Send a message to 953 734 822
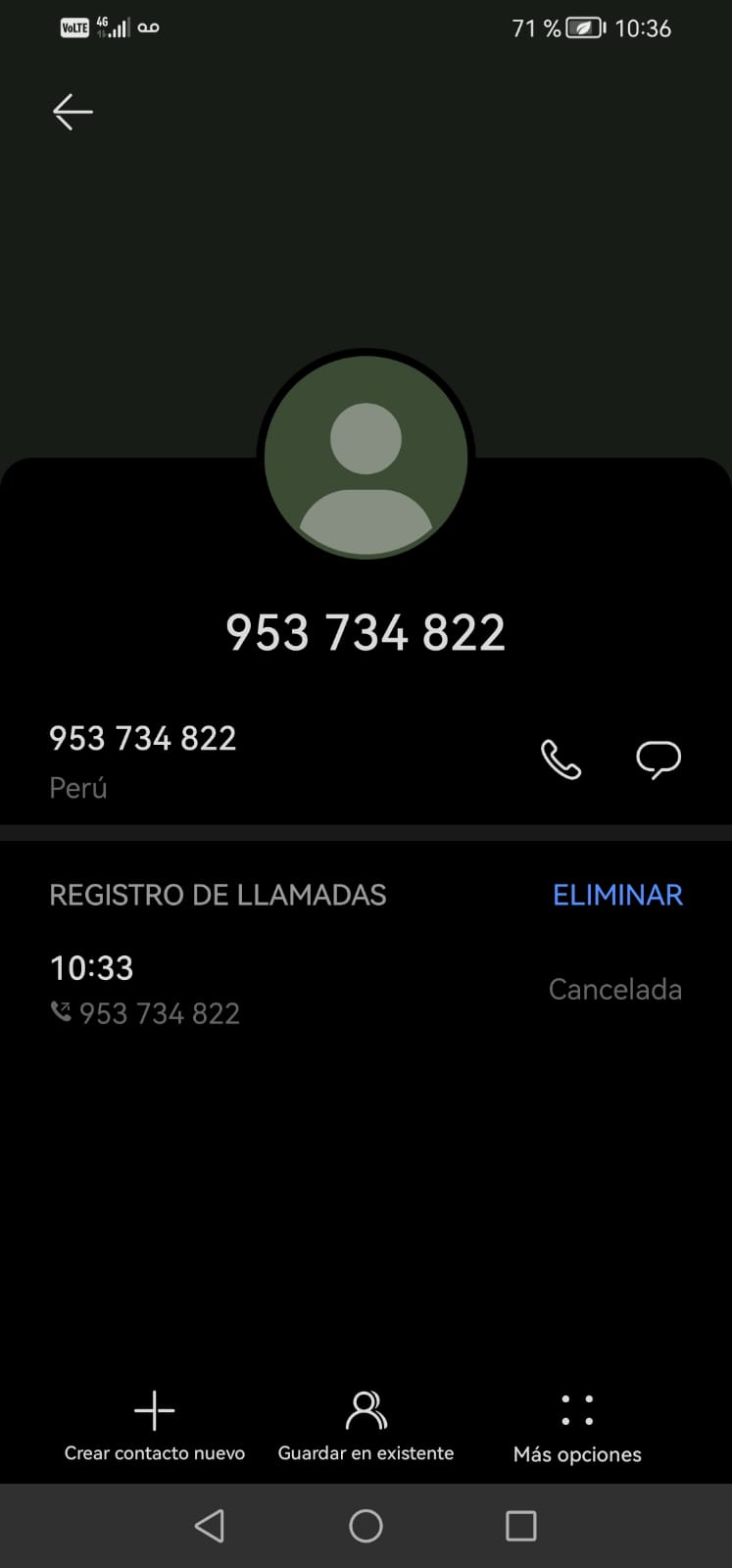Screen dimensions: 732x1568 [659, 759]
